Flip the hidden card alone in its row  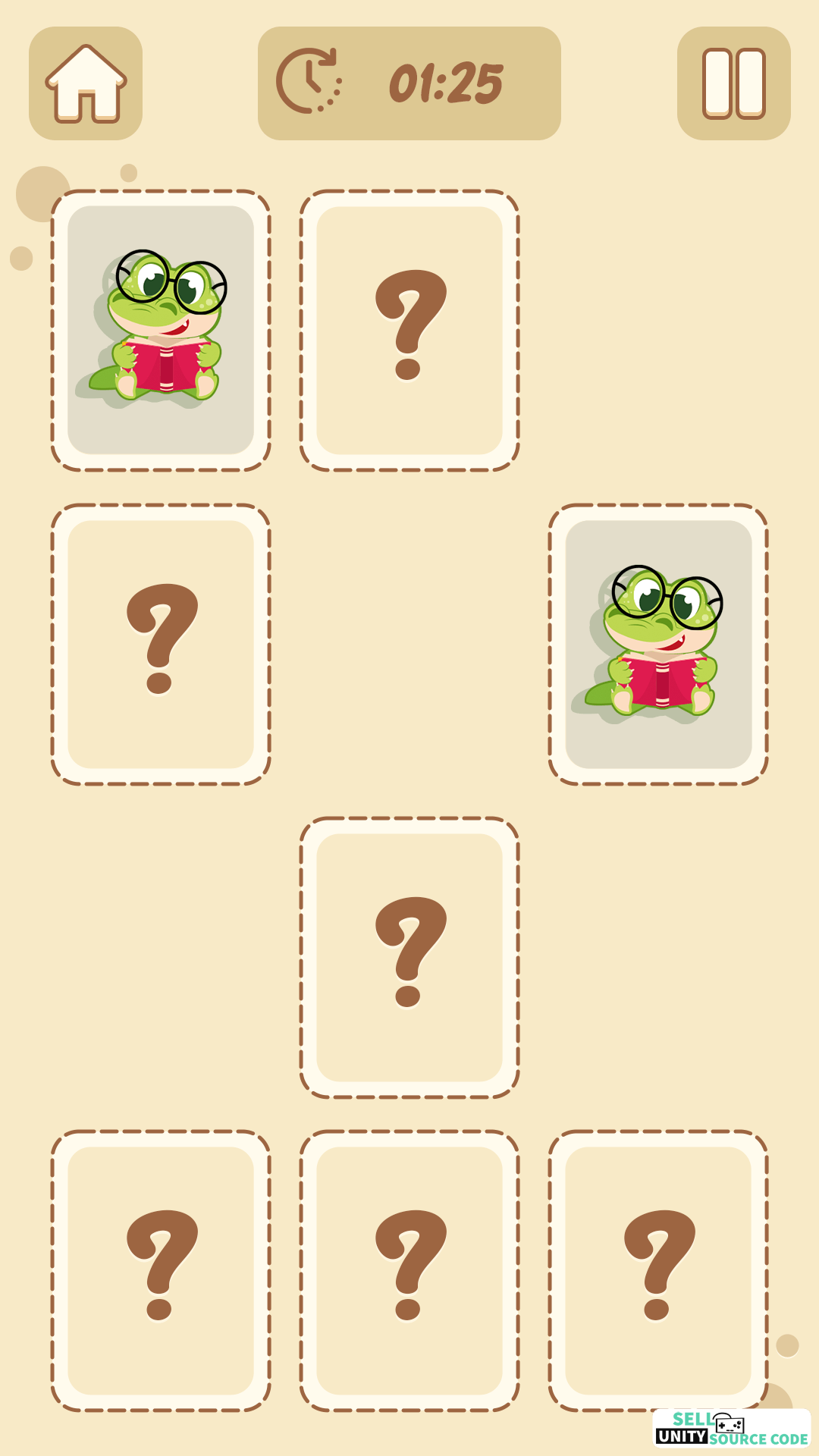pyautogui.click(x=409, y=958)
